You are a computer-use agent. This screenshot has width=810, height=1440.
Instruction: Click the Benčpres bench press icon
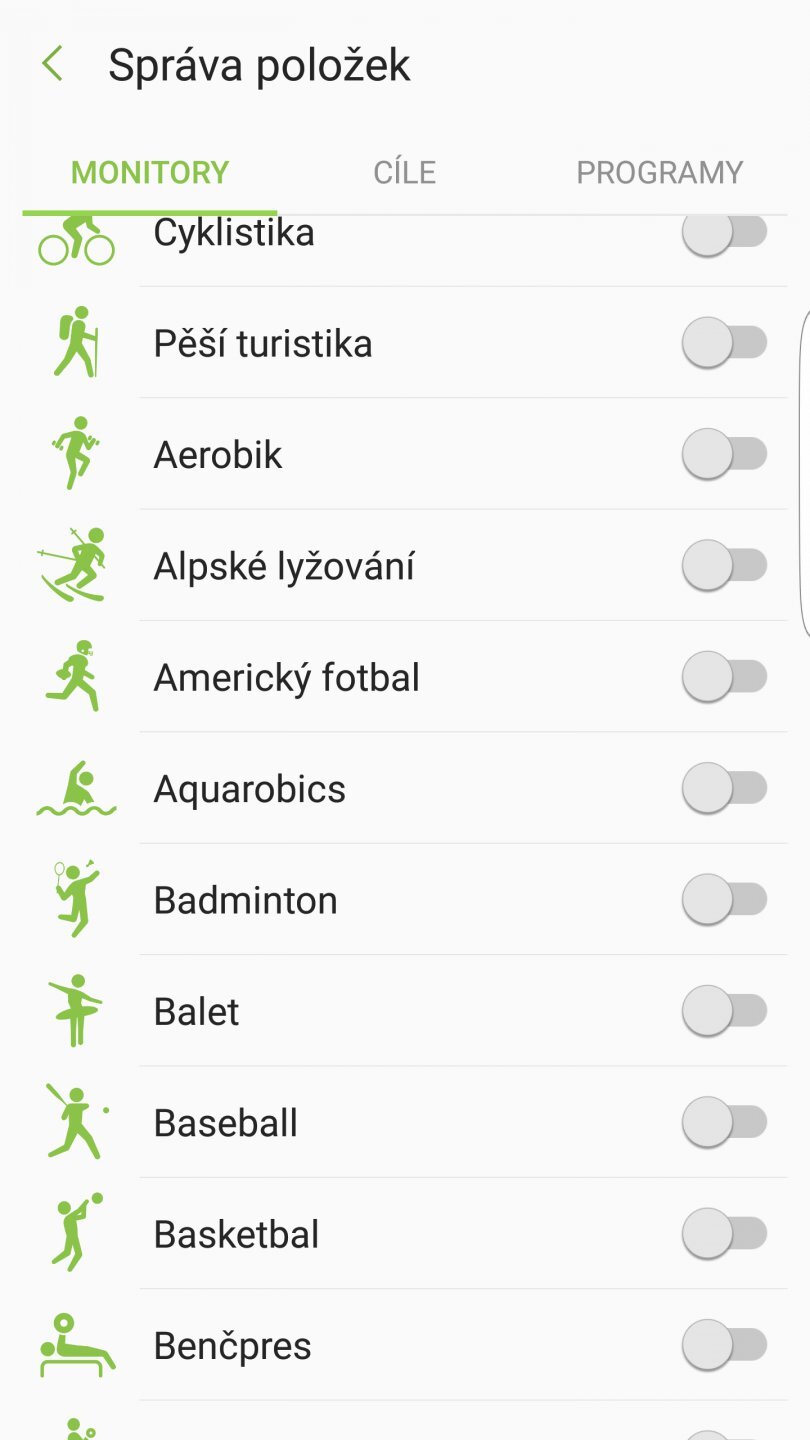click(76, 1344)
